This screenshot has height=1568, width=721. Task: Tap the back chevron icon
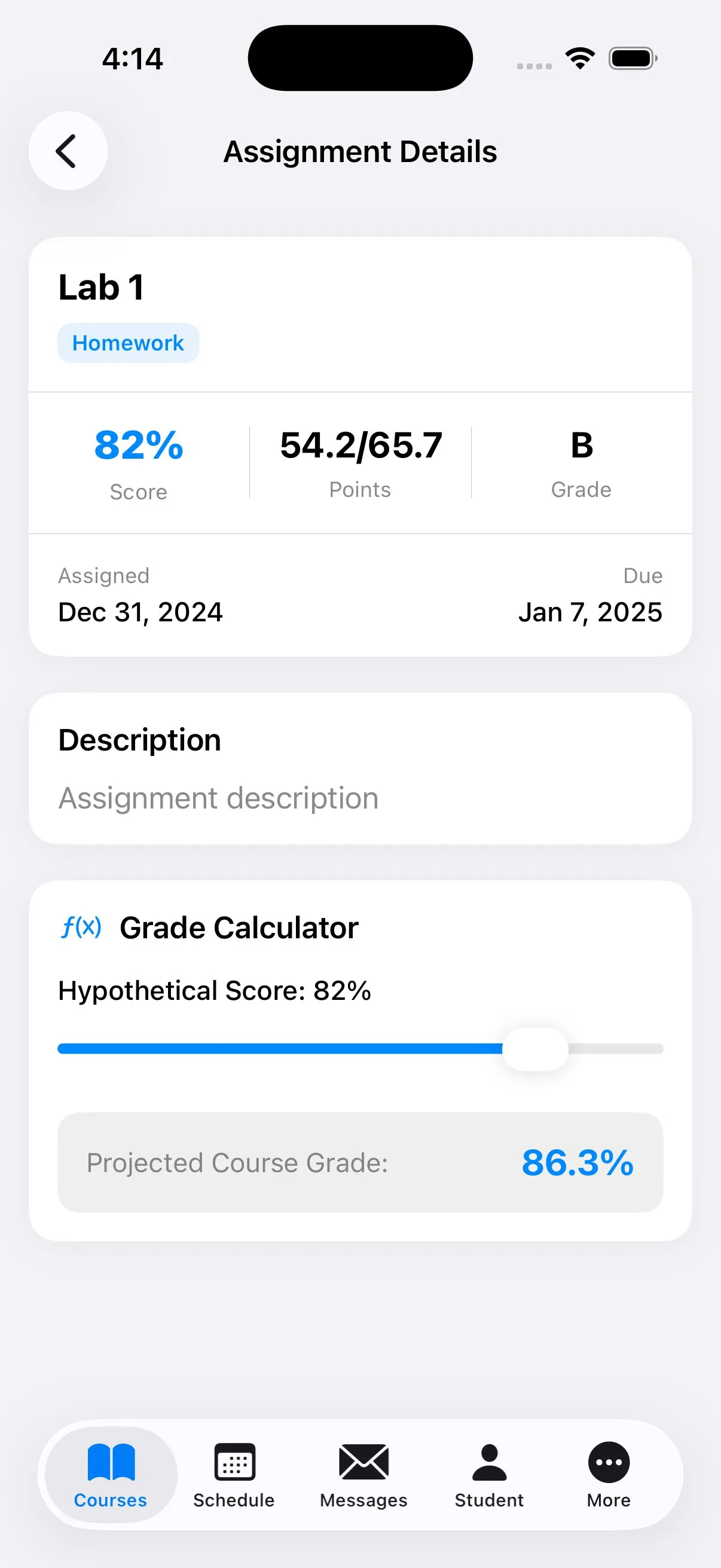point(67,150)
